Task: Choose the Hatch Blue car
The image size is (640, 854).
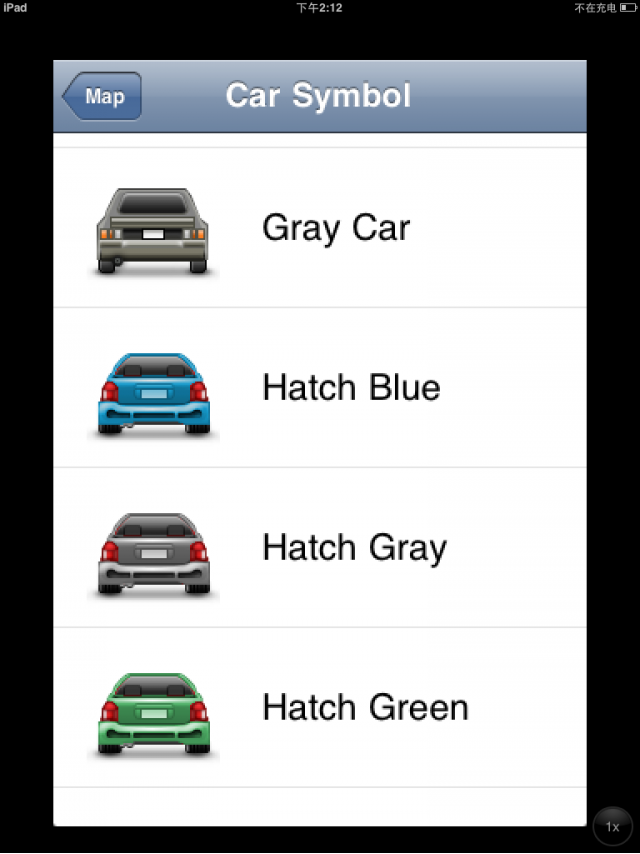Action: click(319, 388)
